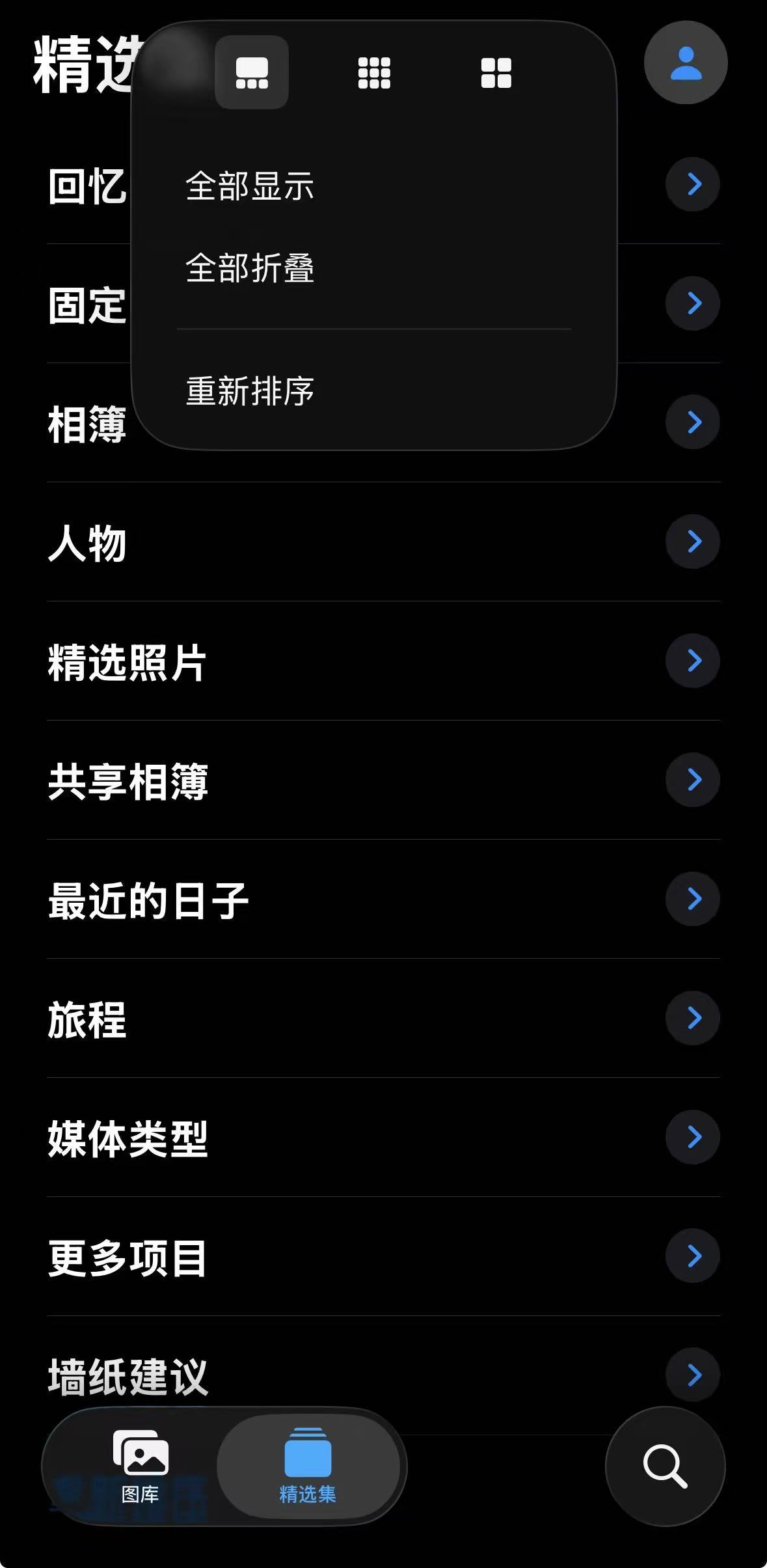Expand the 人物 section
Viewport: 767px width, 1568px height.
pyautogui.click(x=693, y=542)
